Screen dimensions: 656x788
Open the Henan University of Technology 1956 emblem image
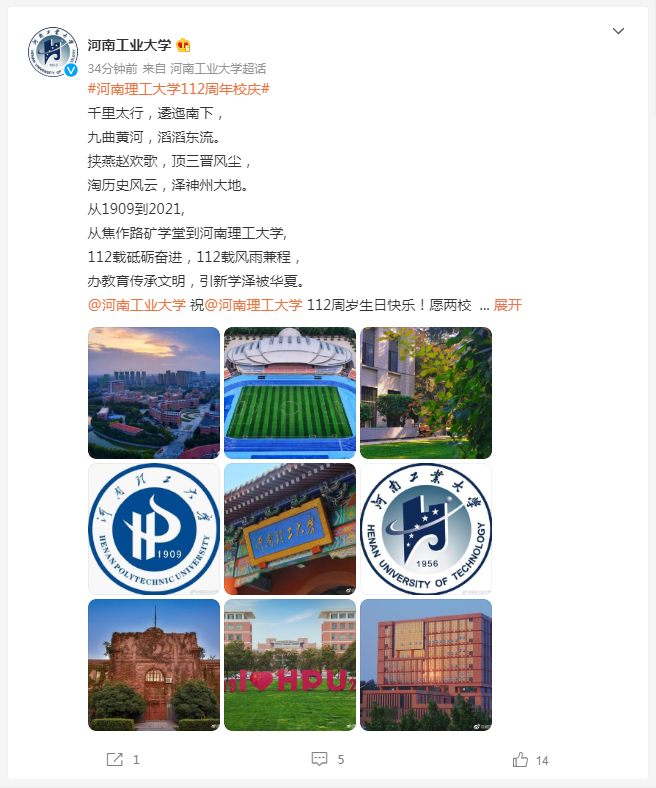[x=426, y=529]
